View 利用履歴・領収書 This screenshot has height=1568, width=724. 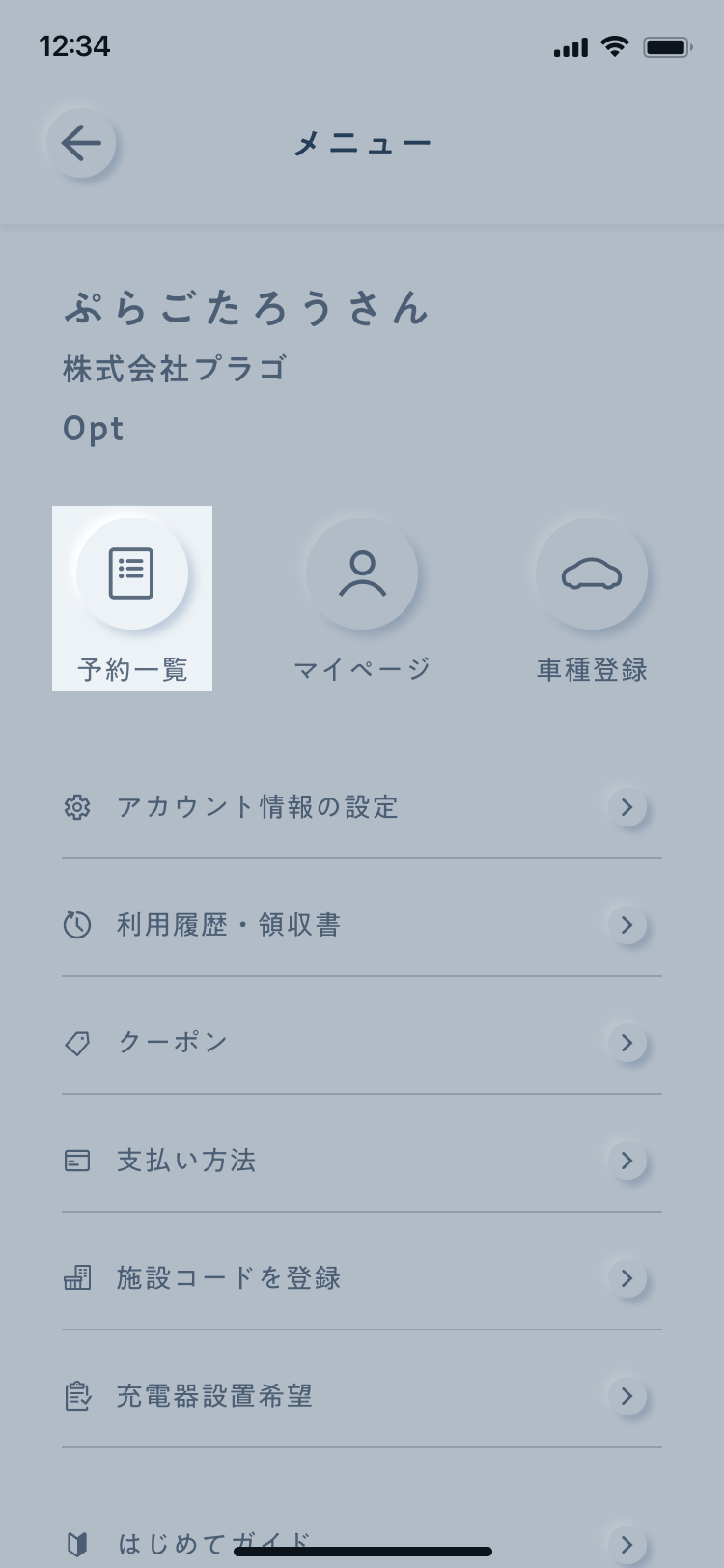click(x=362, y=925)
